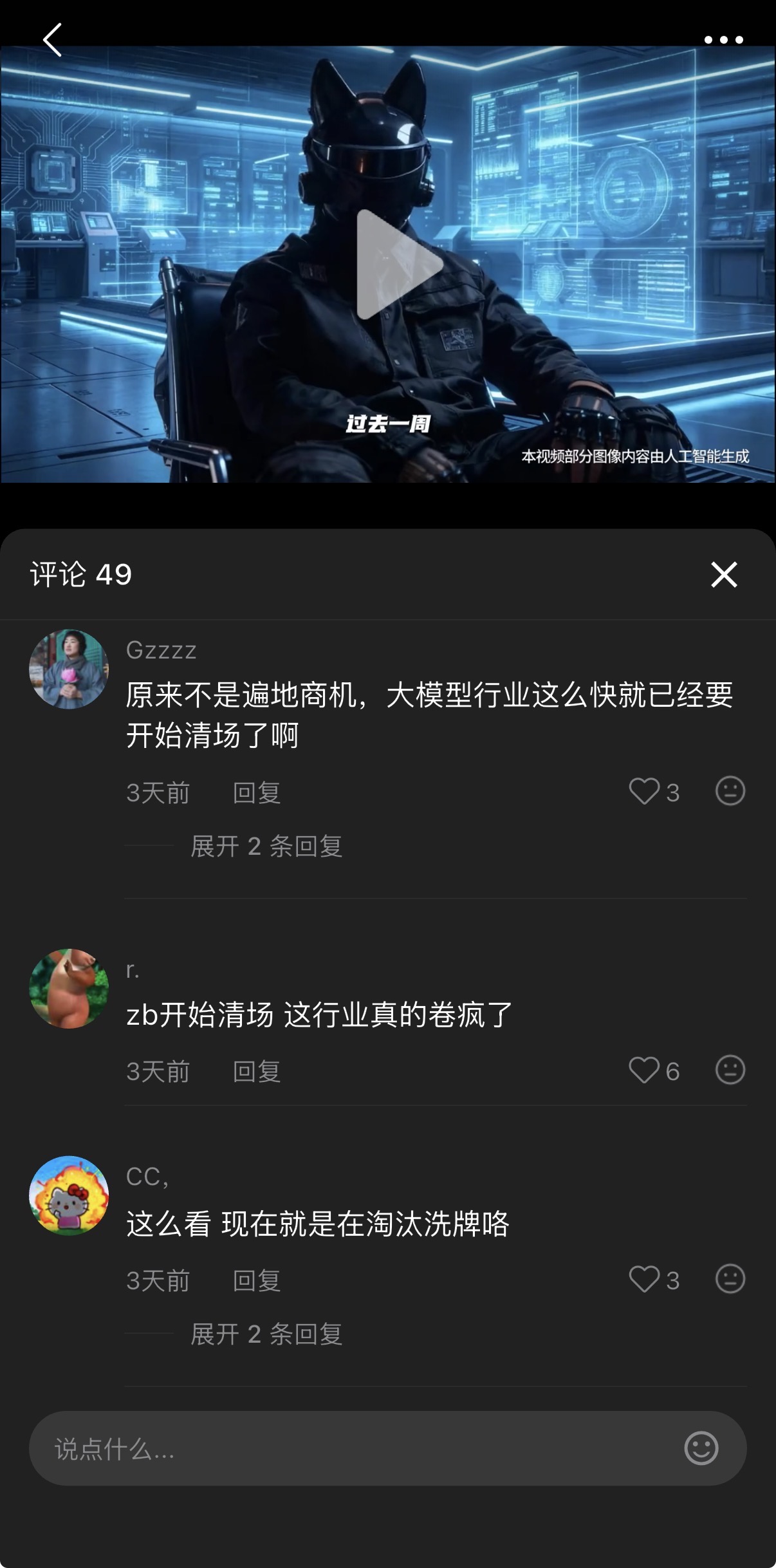Go back using the top-left arrow
The height and width of the screenshot is (1568, 776).
pyautogui.click(x=53, y=40)
